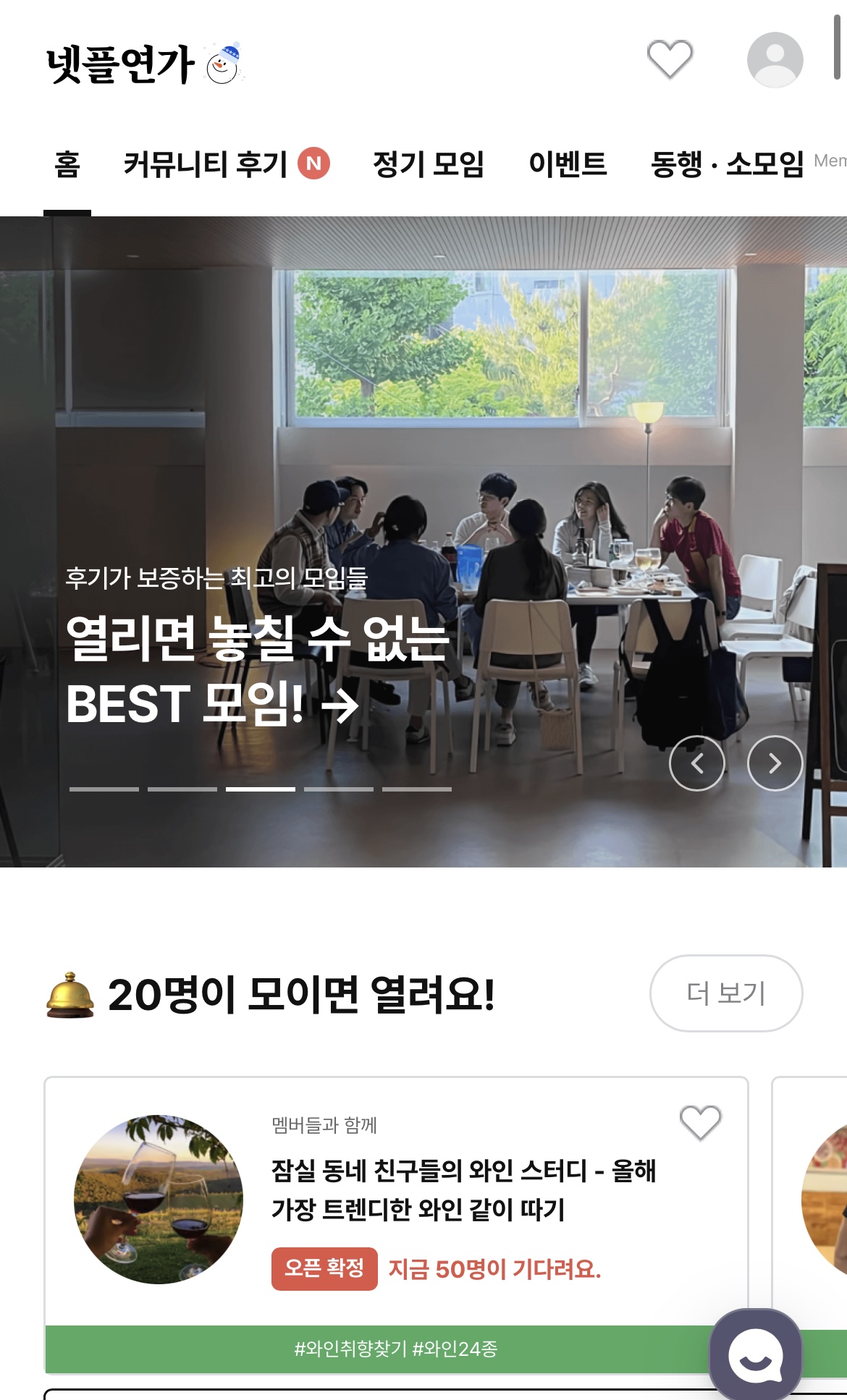The height and width of the screenshot is (1400, 847).
Task: Switch to the 정기 모임 tab
Action: coord(428,164)
